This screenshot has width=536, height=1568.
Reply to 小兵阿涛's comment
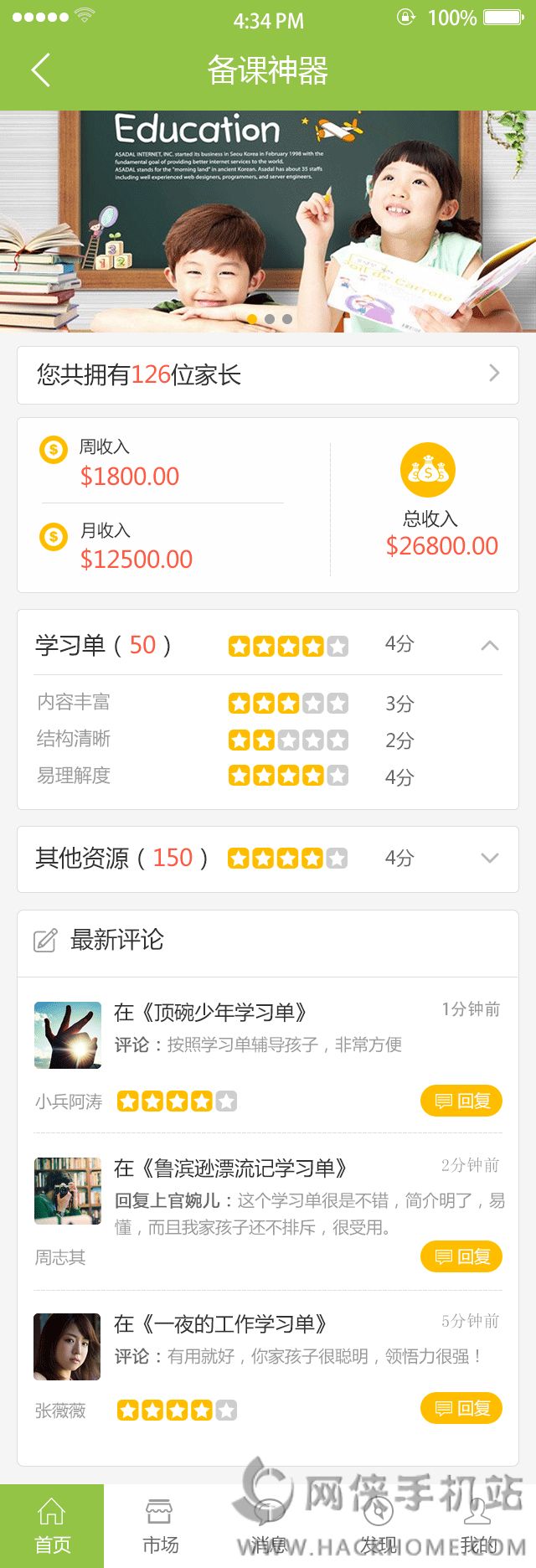coord(461,1101)
